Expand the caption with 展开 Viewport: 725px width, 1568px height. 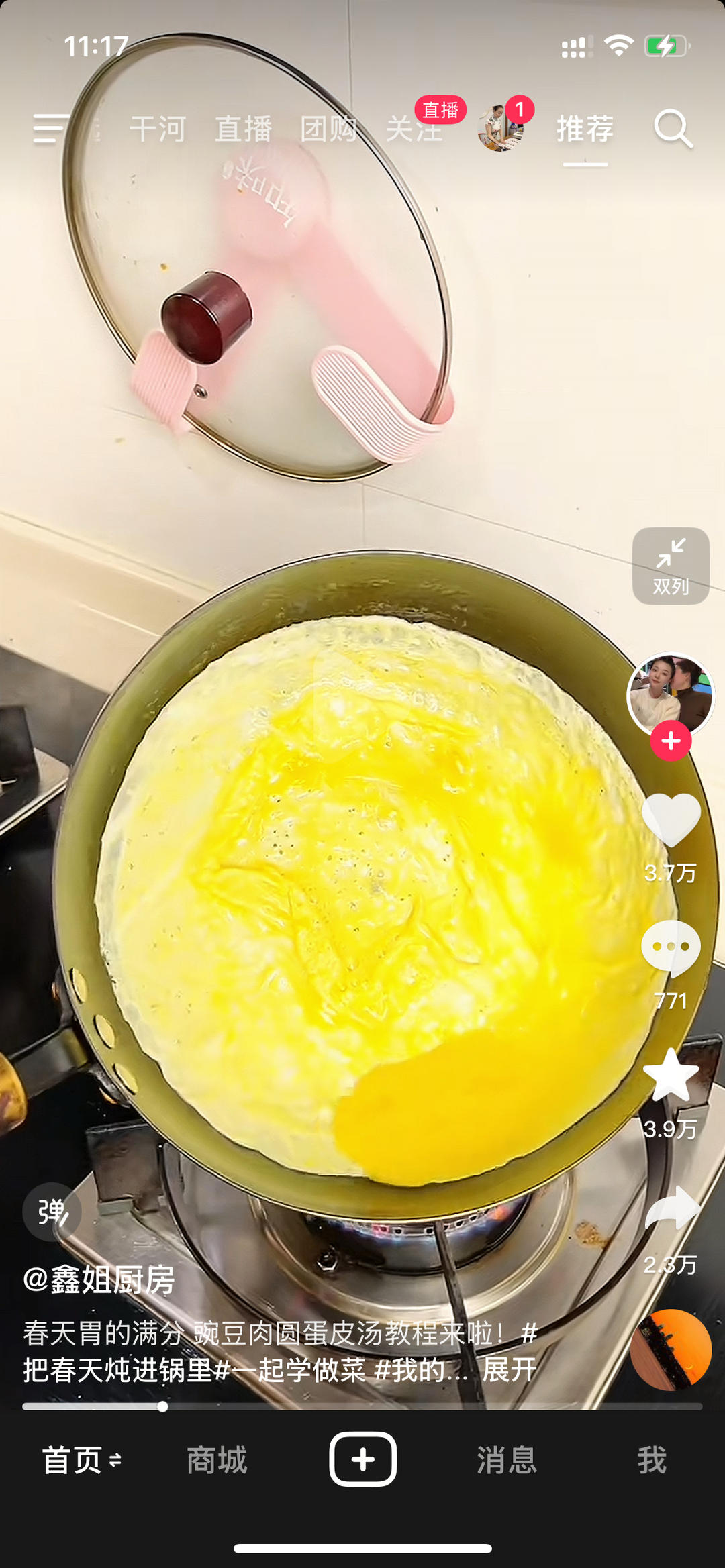[510, 1369]
